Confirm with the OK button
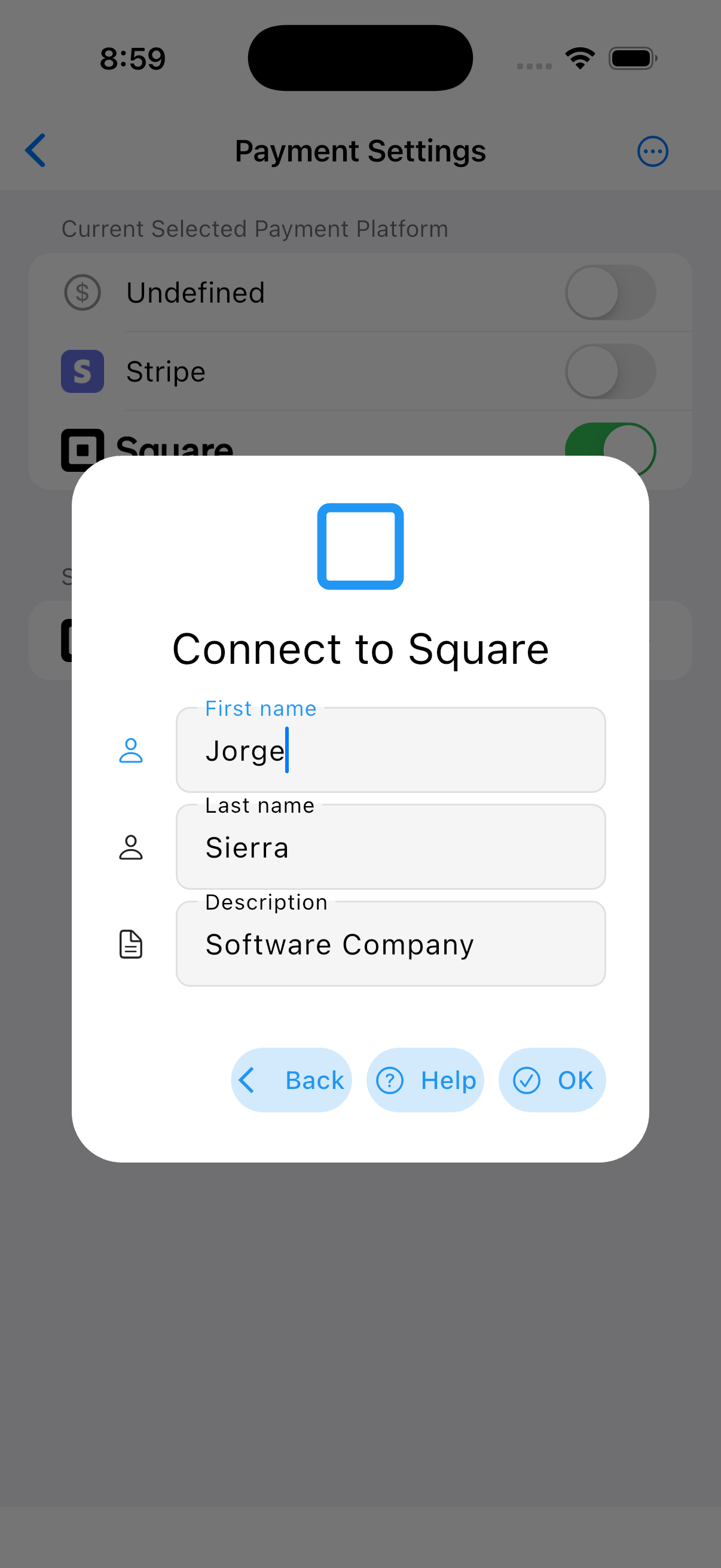The width and height of the screenshot is (721, 1568). (x=552, y=1080)
